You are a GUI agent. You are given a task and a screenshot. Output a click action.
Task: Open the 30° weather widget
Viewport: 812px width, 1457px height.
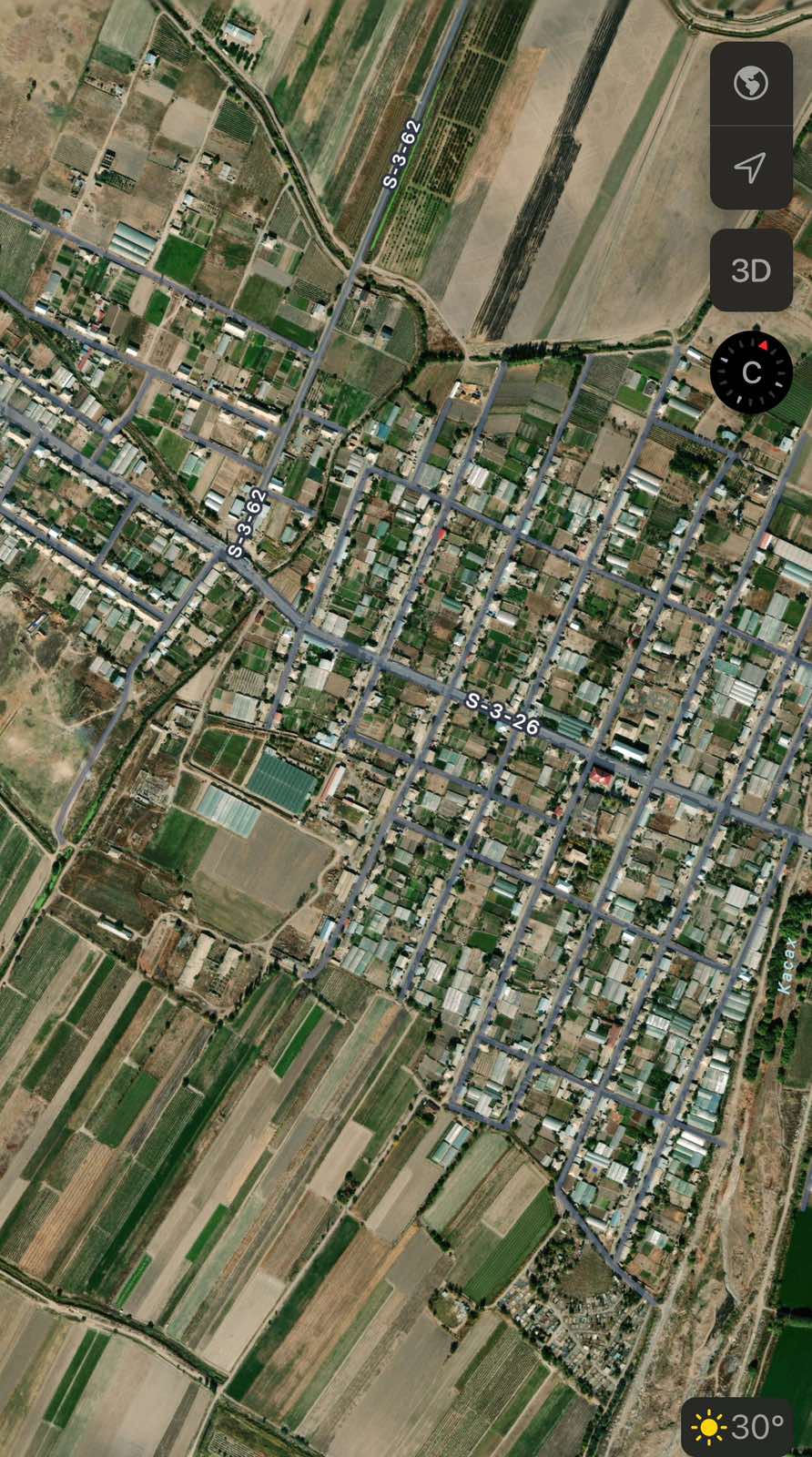[x=737, y=1426]
